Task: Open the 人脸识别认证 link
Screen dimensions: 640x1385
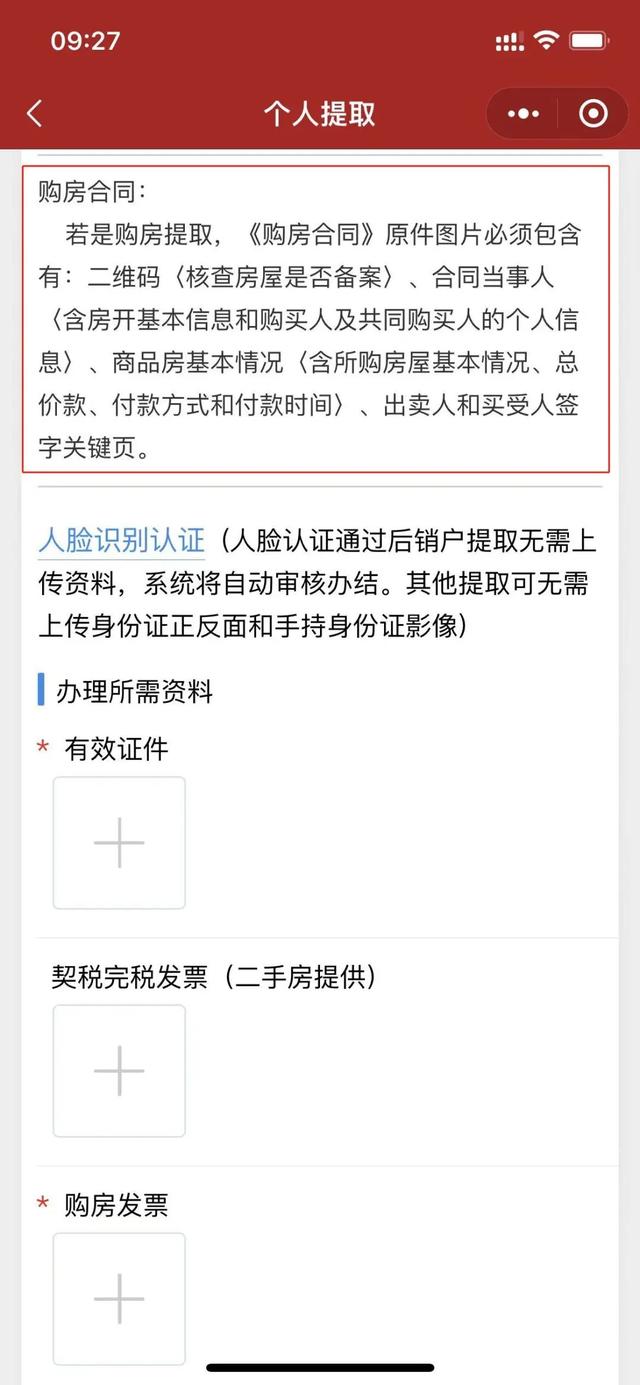Action: click(121, 541)
